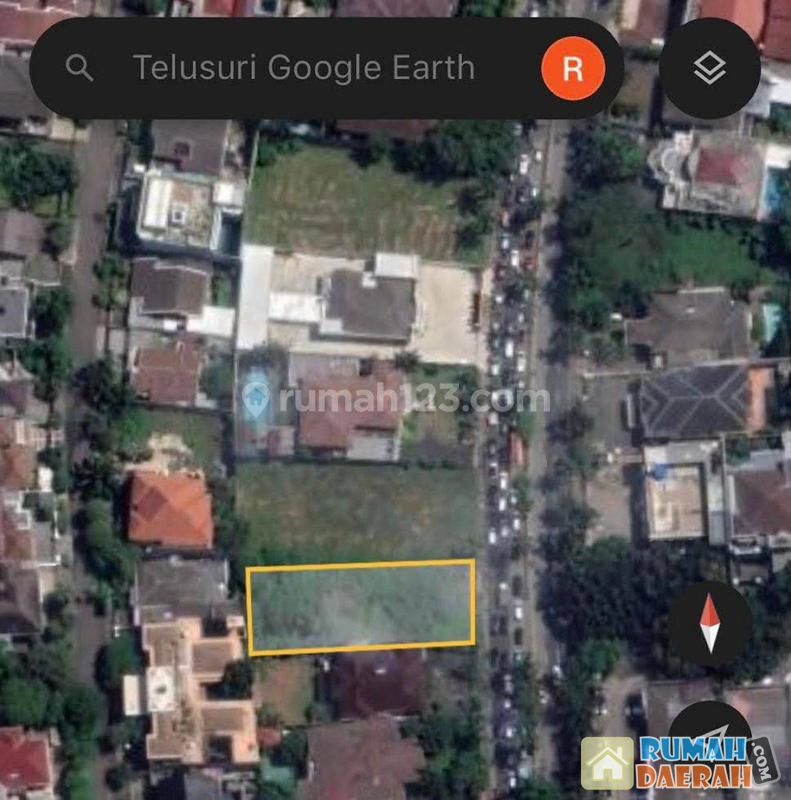Open the map layers button

(710, 68)
